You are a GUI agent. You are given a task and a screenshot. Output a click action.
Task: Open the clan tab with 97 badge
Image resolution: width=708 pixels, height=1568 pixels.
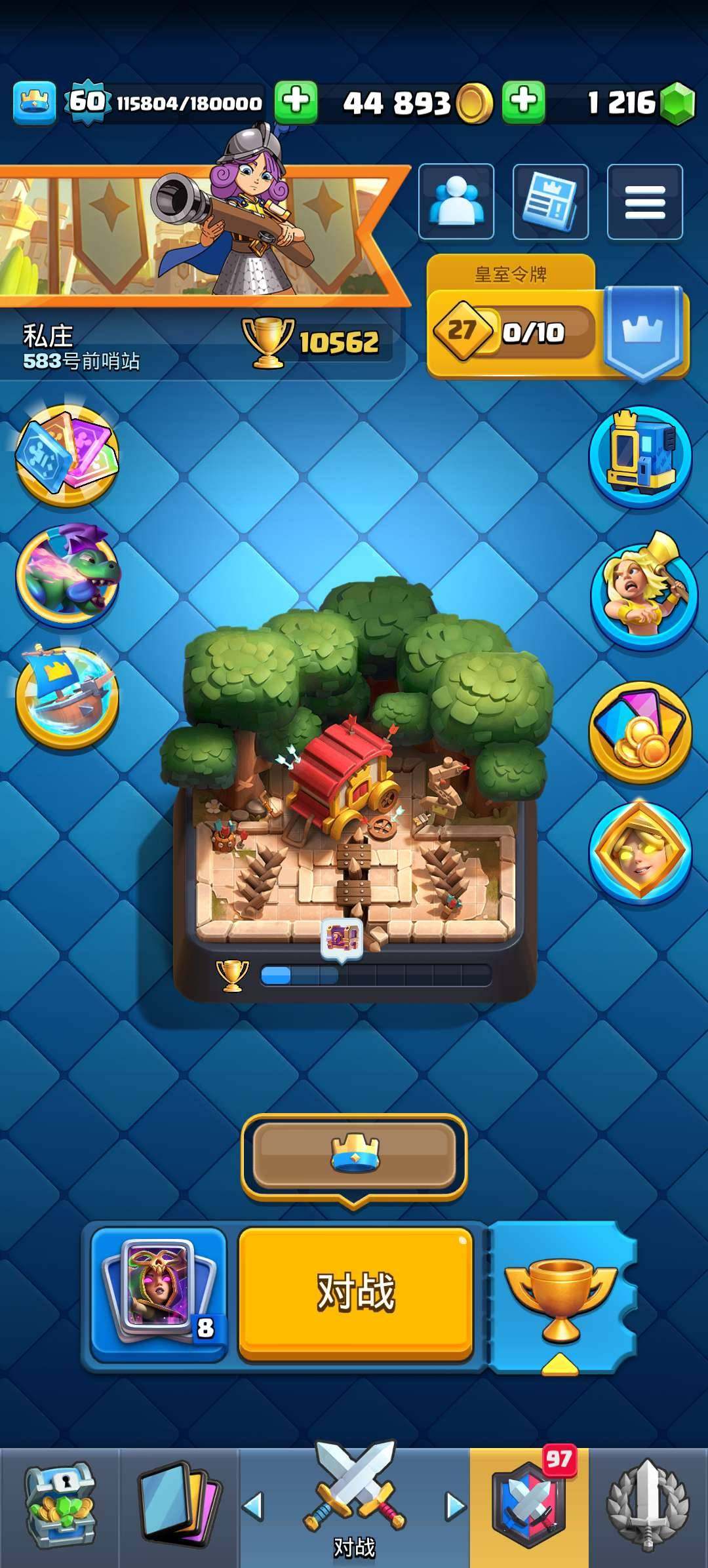coord(528,1505)
